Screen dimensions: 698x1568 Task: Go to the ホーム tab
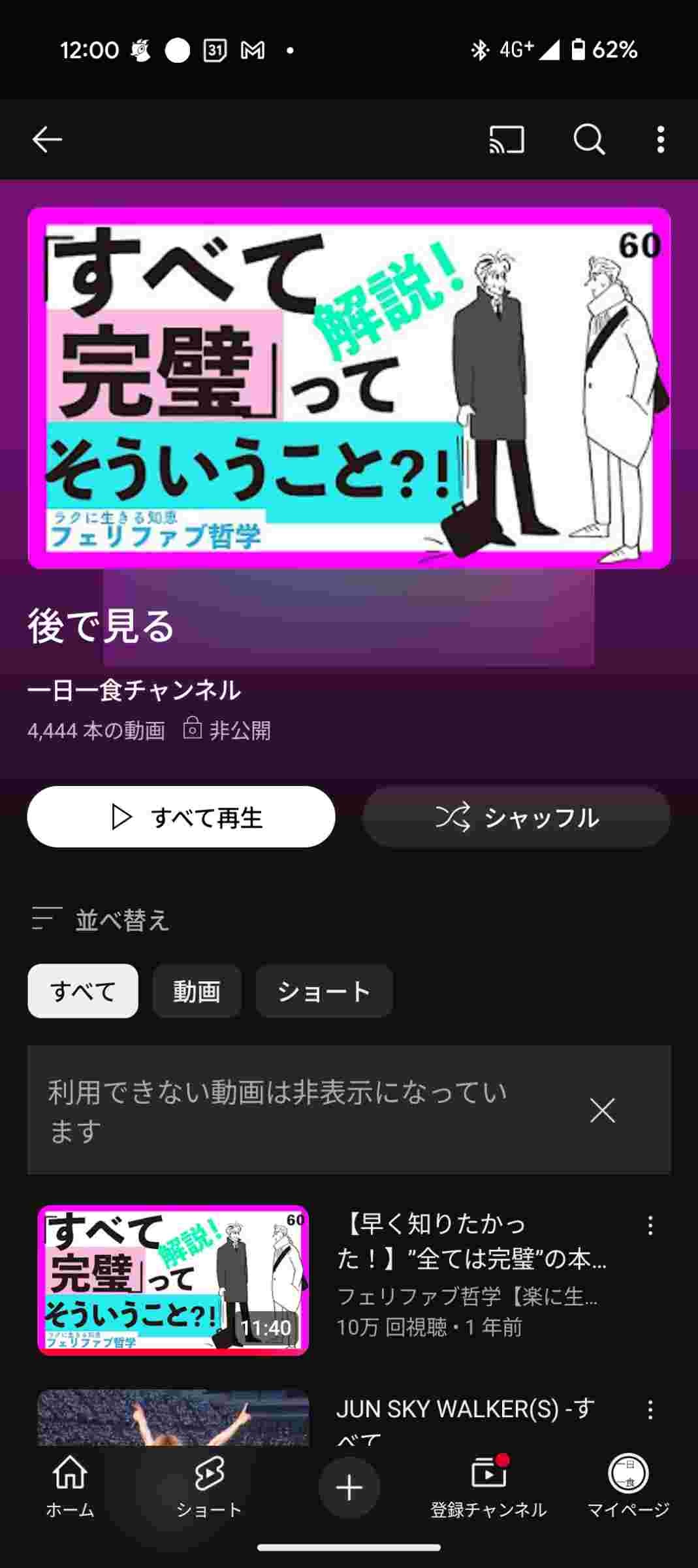[70, 1486]
